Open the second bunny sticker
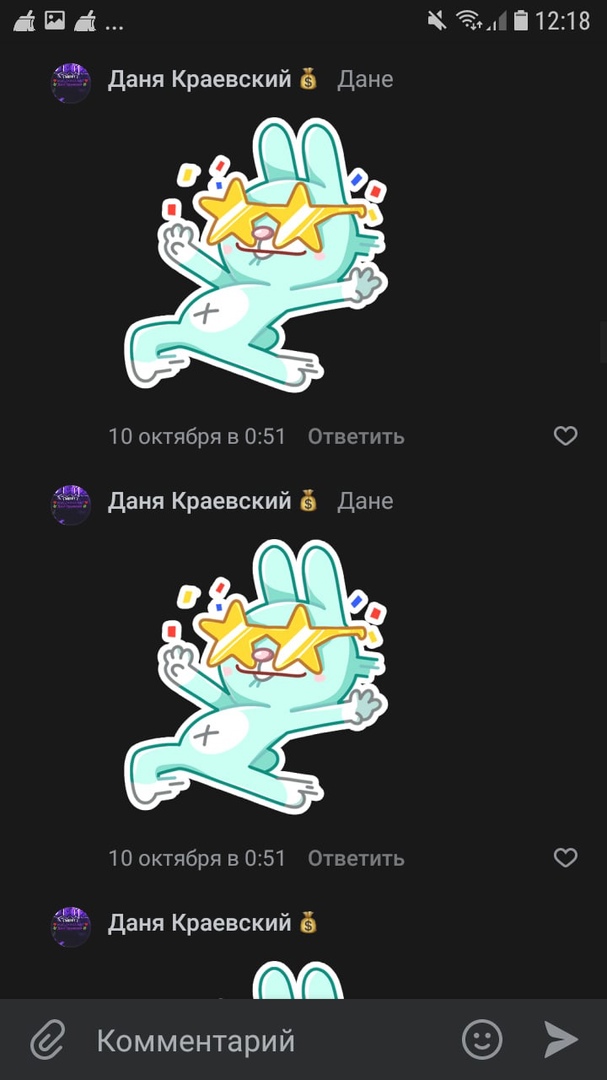This screenshot has height=1080, width=607. tap(255, 677)
